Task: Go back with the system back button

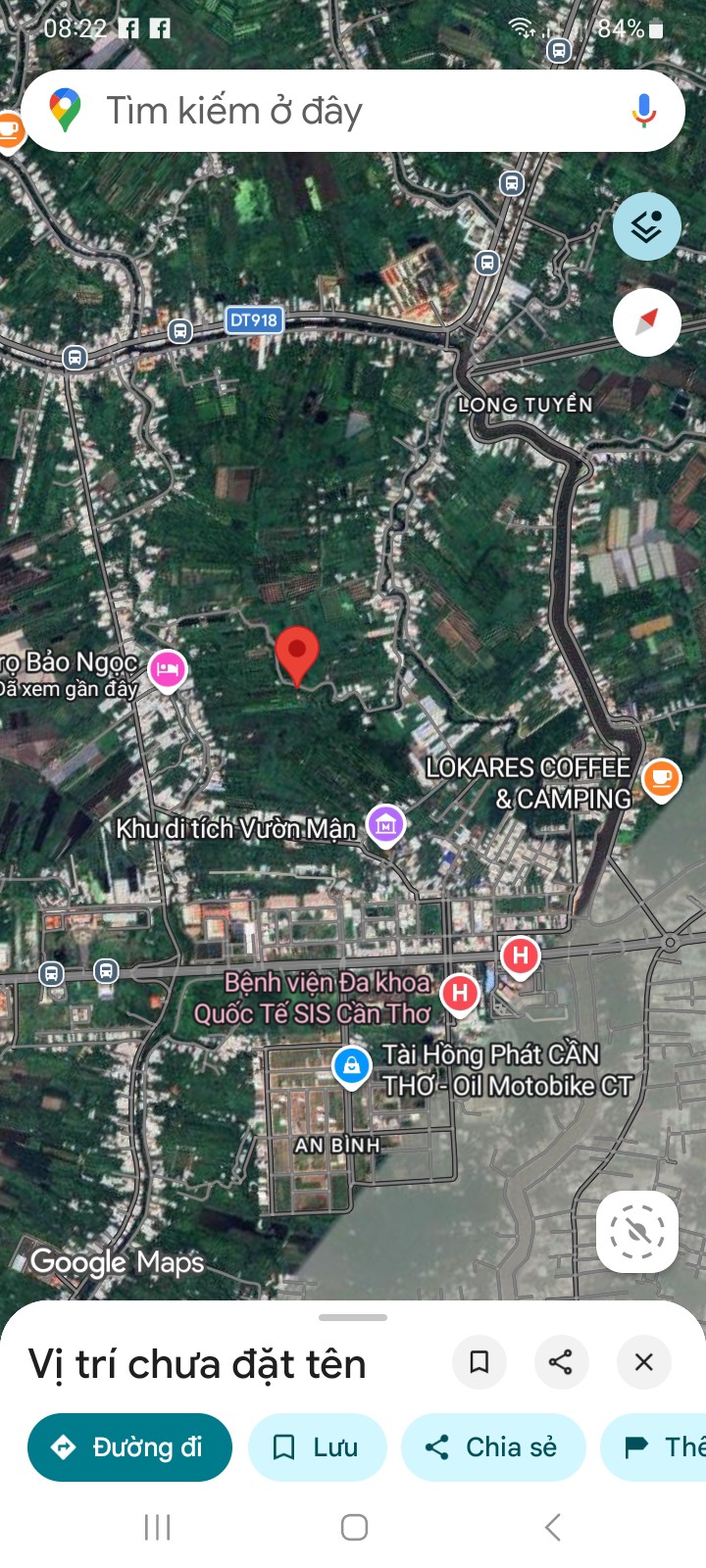Action: (552, 1526)
